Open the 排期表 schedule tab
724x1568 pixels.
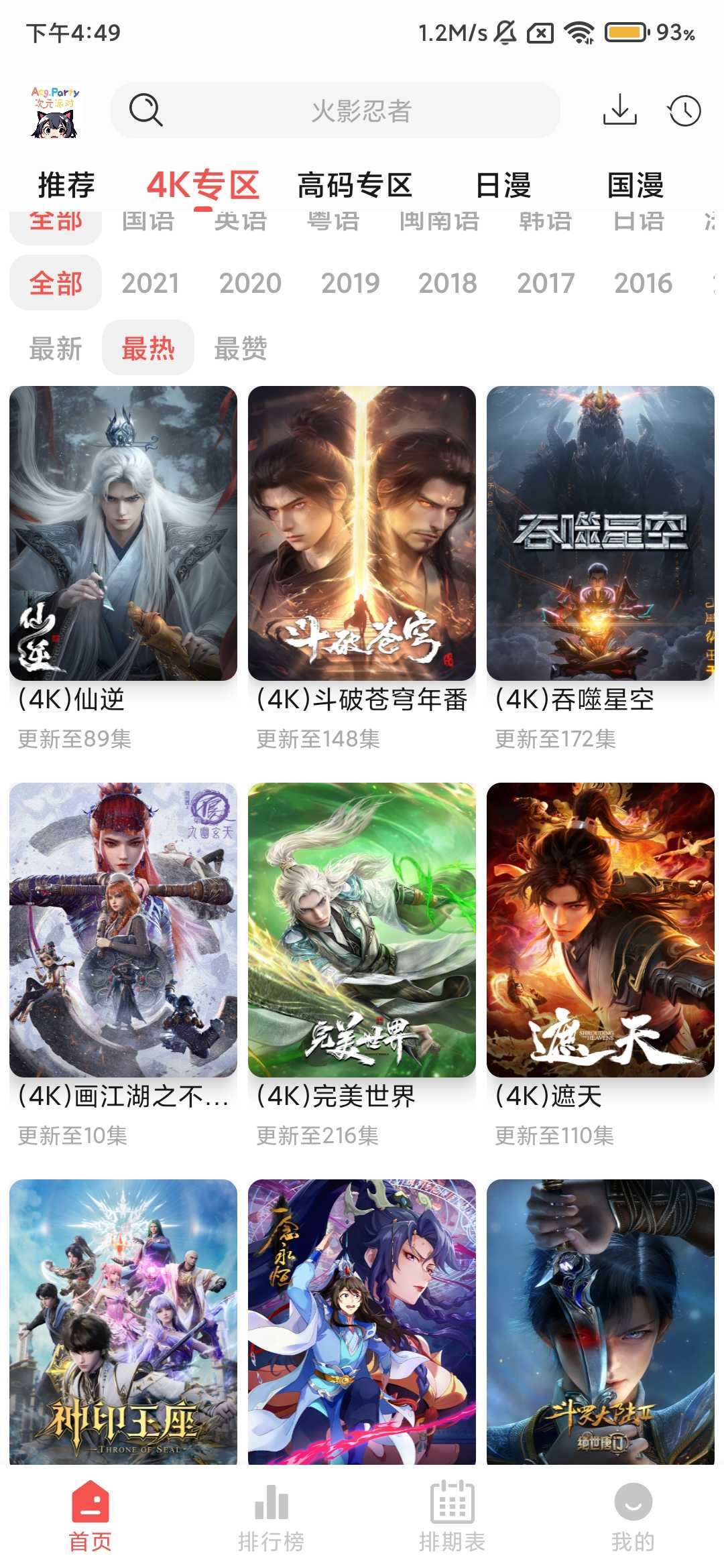coord(452,1516)
